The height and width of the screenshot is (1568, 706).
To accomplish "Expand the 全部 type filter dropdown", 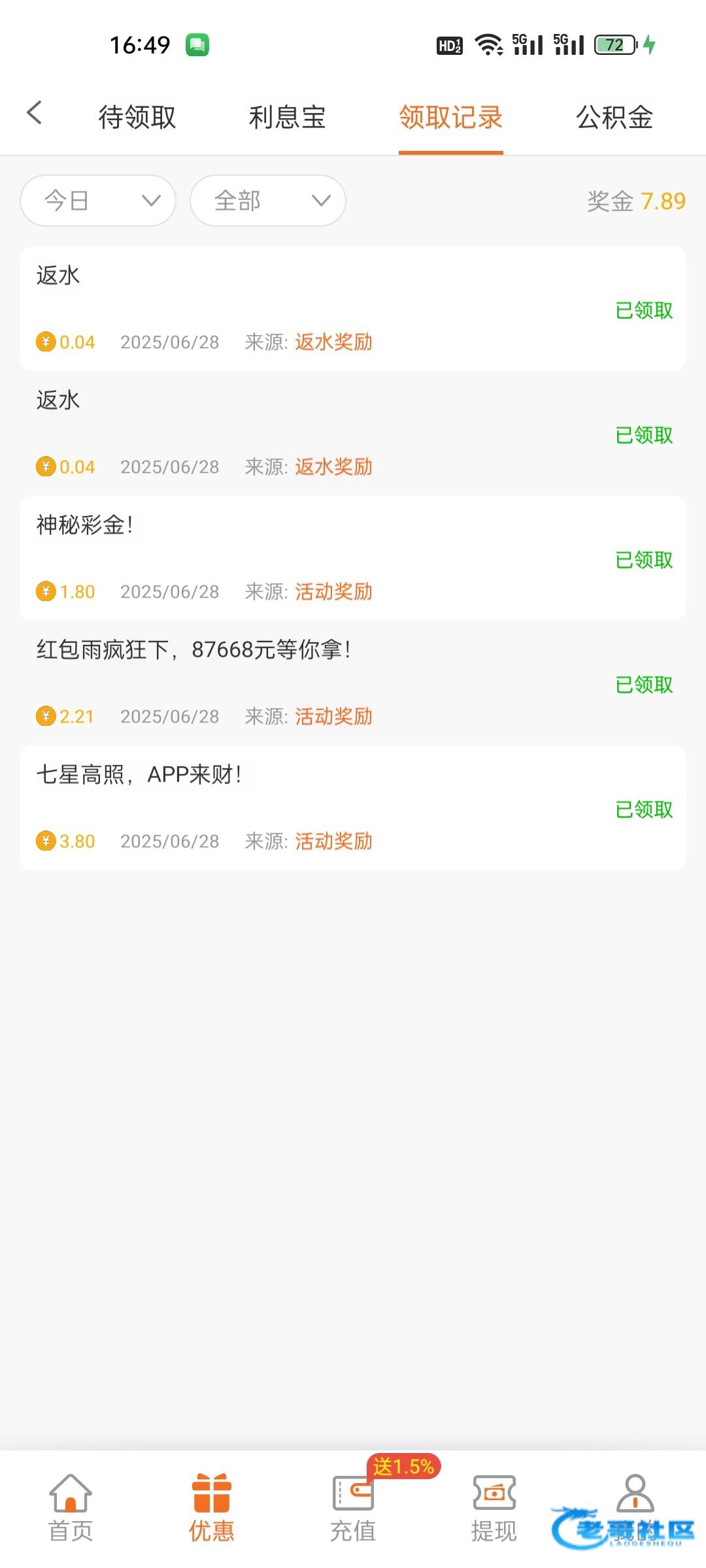I will 268,201.
